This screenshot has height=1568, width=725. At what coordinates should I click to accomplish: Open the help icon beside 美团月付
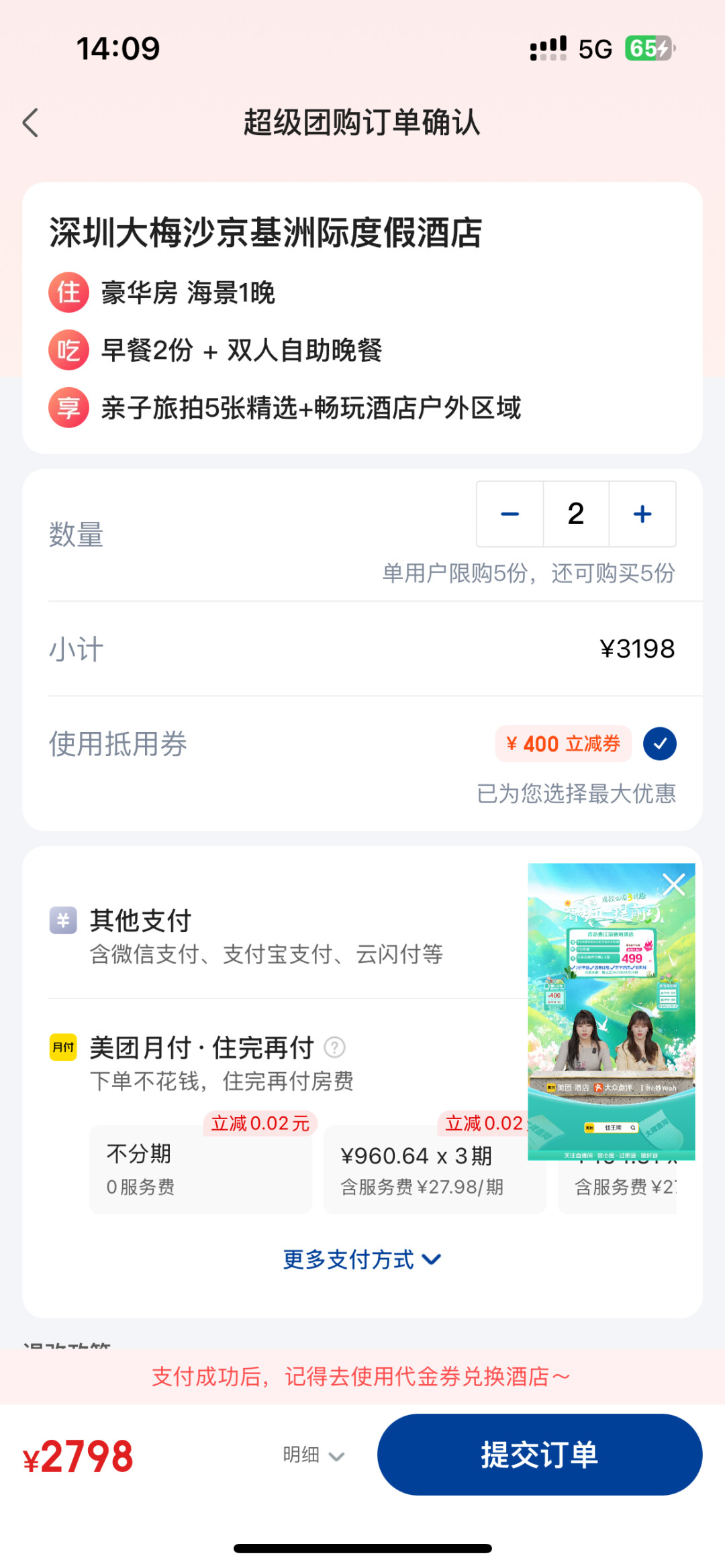[334, 1047]
